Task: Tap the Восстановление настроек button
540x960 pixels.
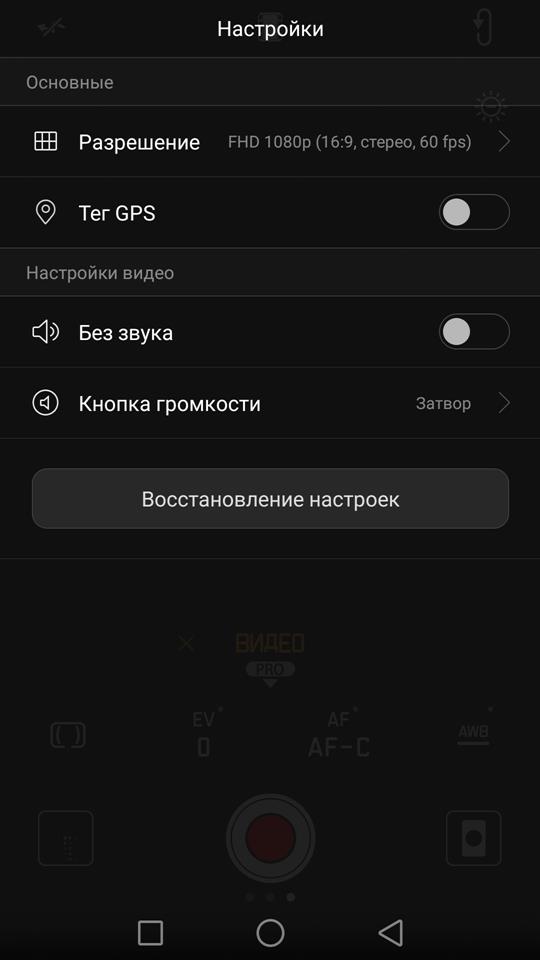Action: point(270,499)
